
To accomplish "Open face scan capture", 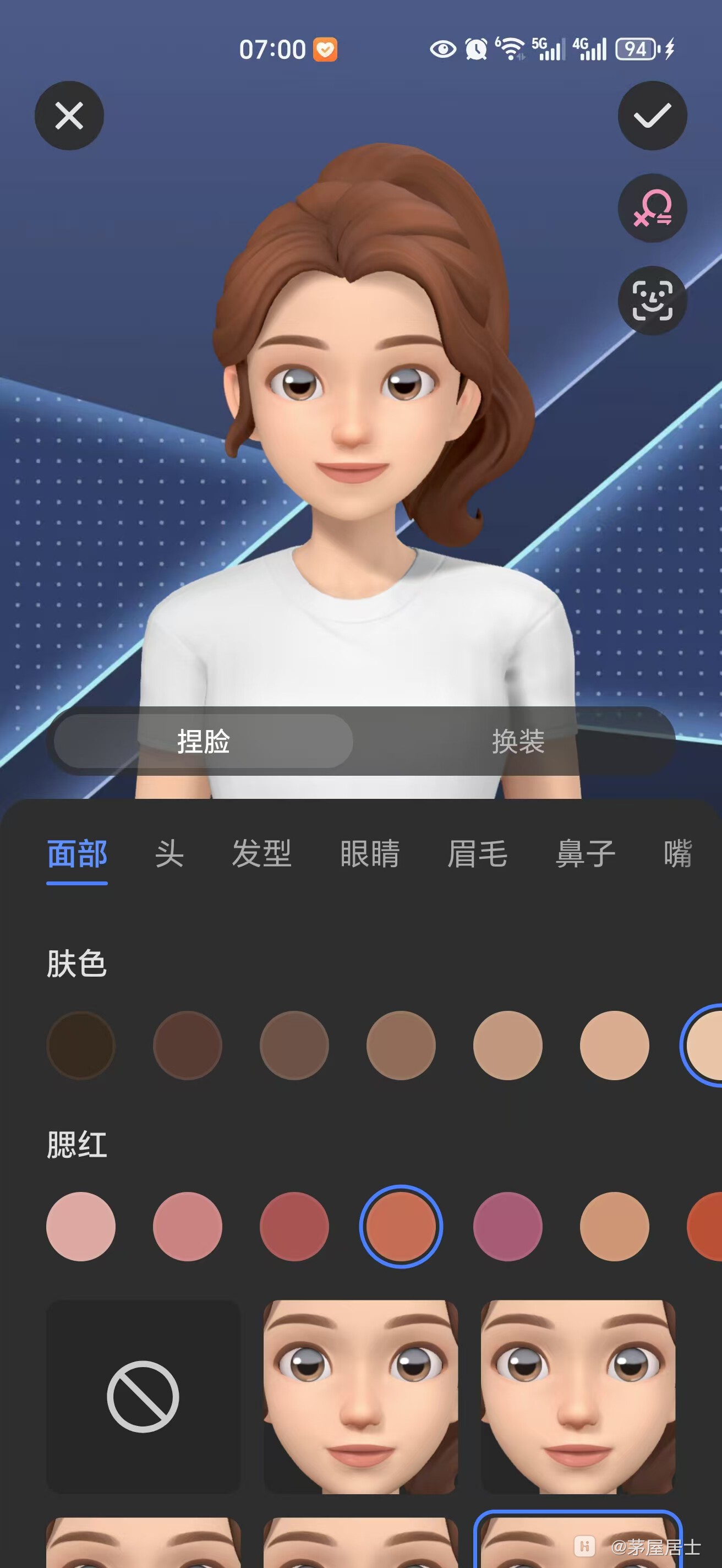I will pyautogui.click(x=652, y=301).
